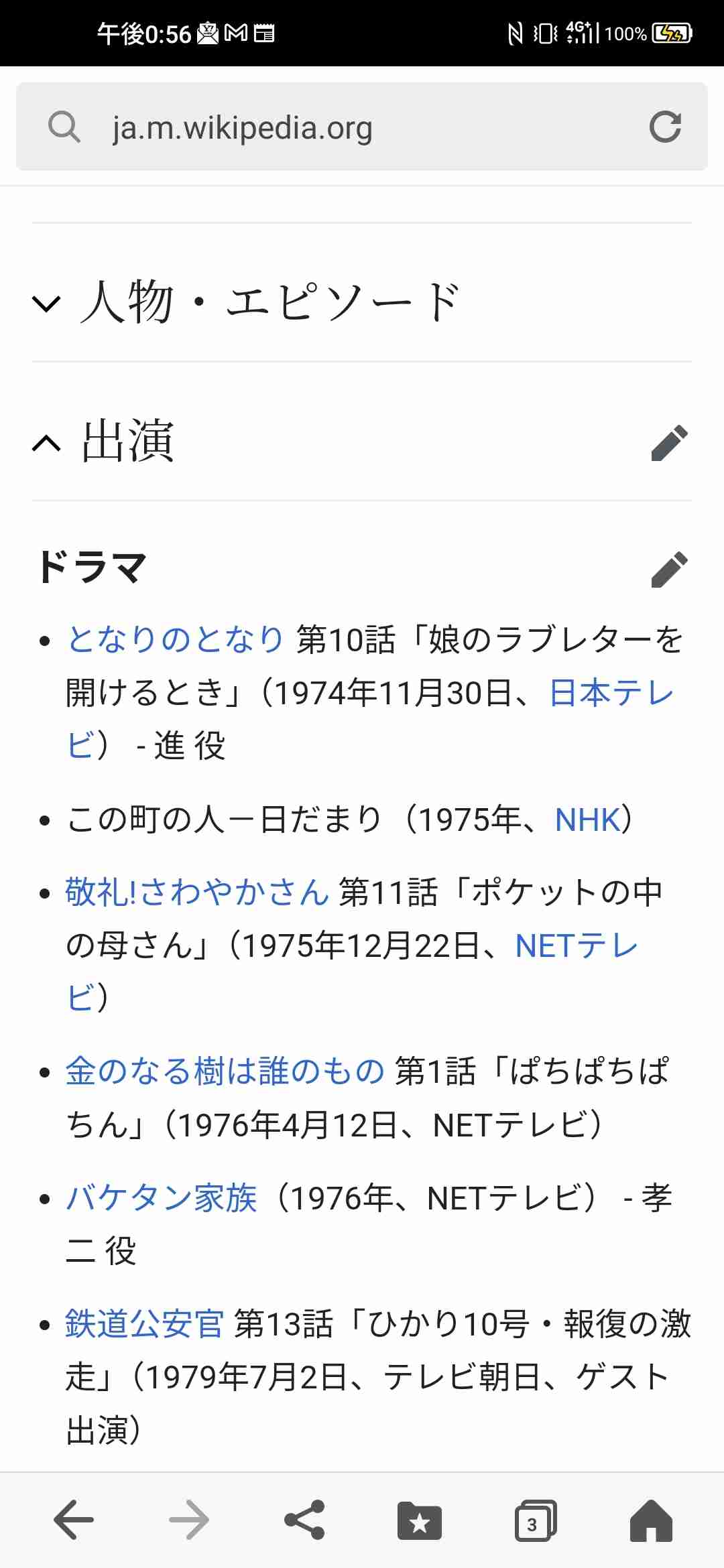Viewport: 724px width, 1568px height.
Task: Go forward with the browser arrow
Action: click(x=189, y=1520)
